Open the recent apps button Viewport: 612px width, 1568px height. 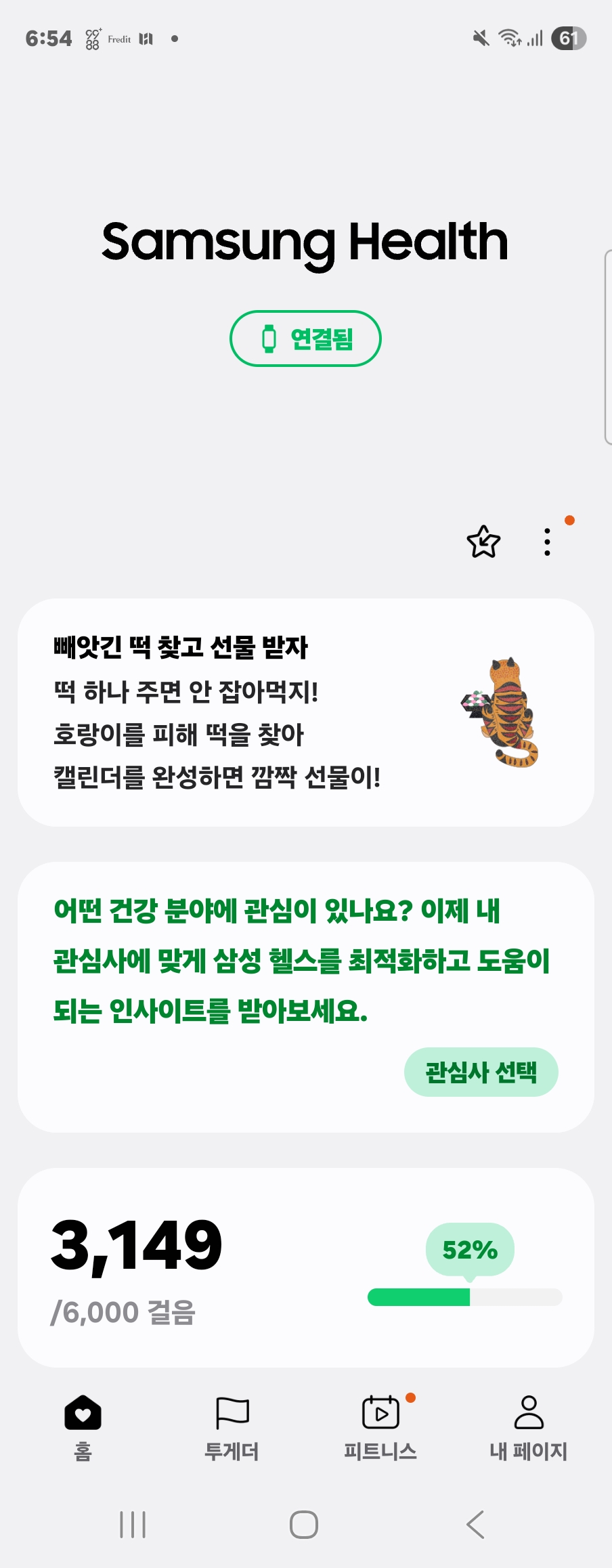(x=133, y=1525)
